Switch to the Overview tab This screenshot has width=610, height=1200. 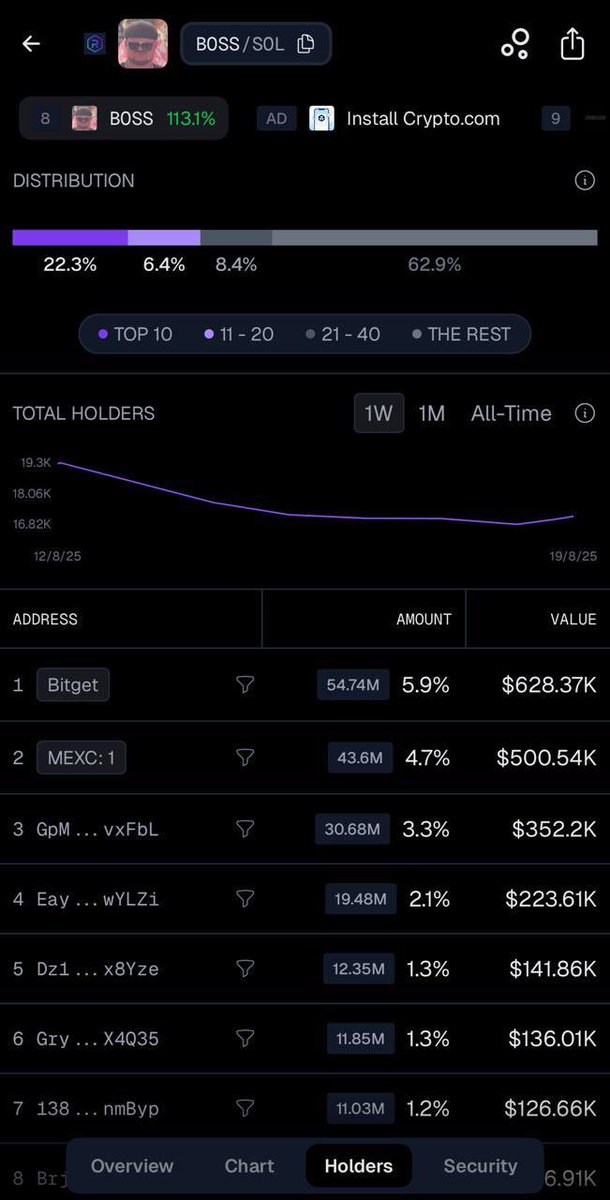click(x=132, y=1166)
